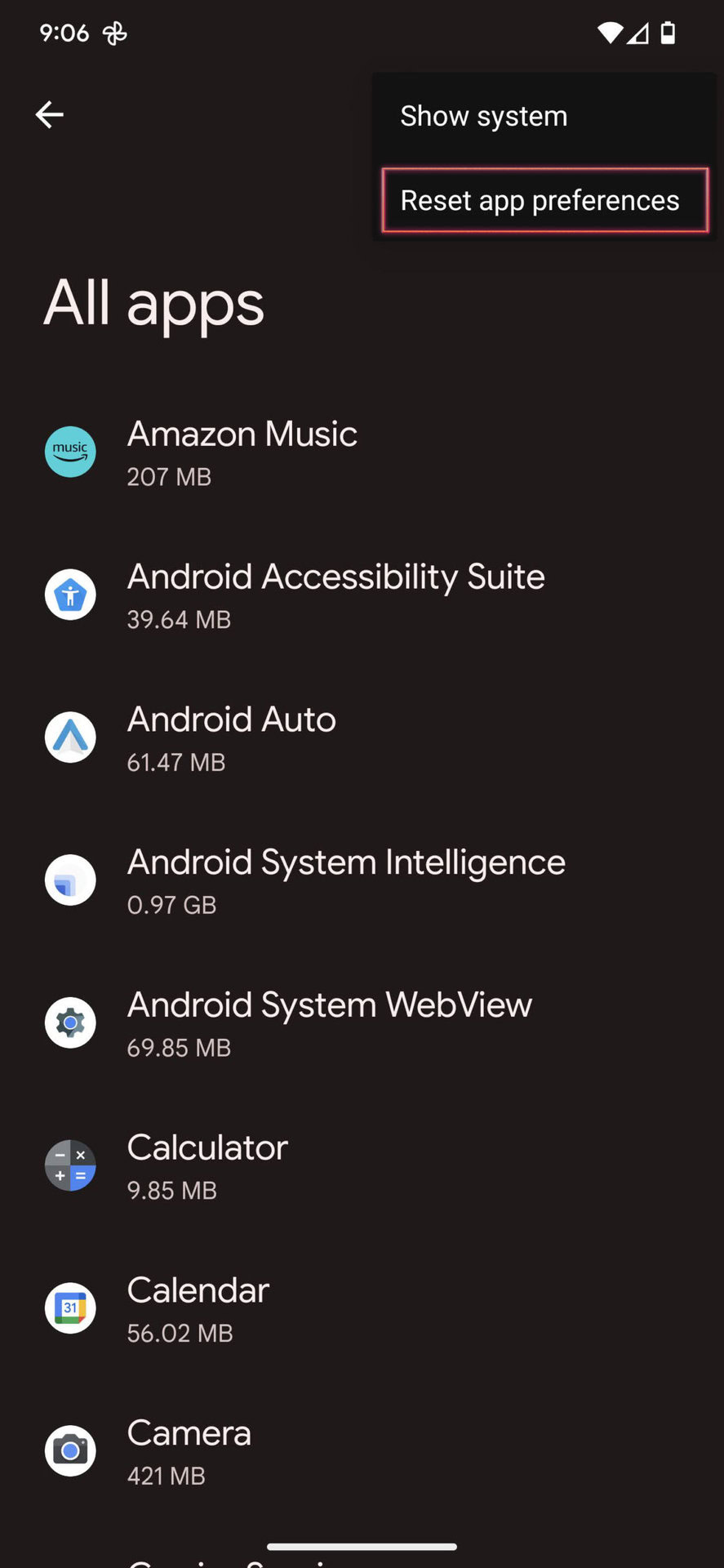The height and width of the screenshot is (1568, 724).
Task: Open Android System Intelligence entry
Action: pyautogui.click(x=345, y=881)
